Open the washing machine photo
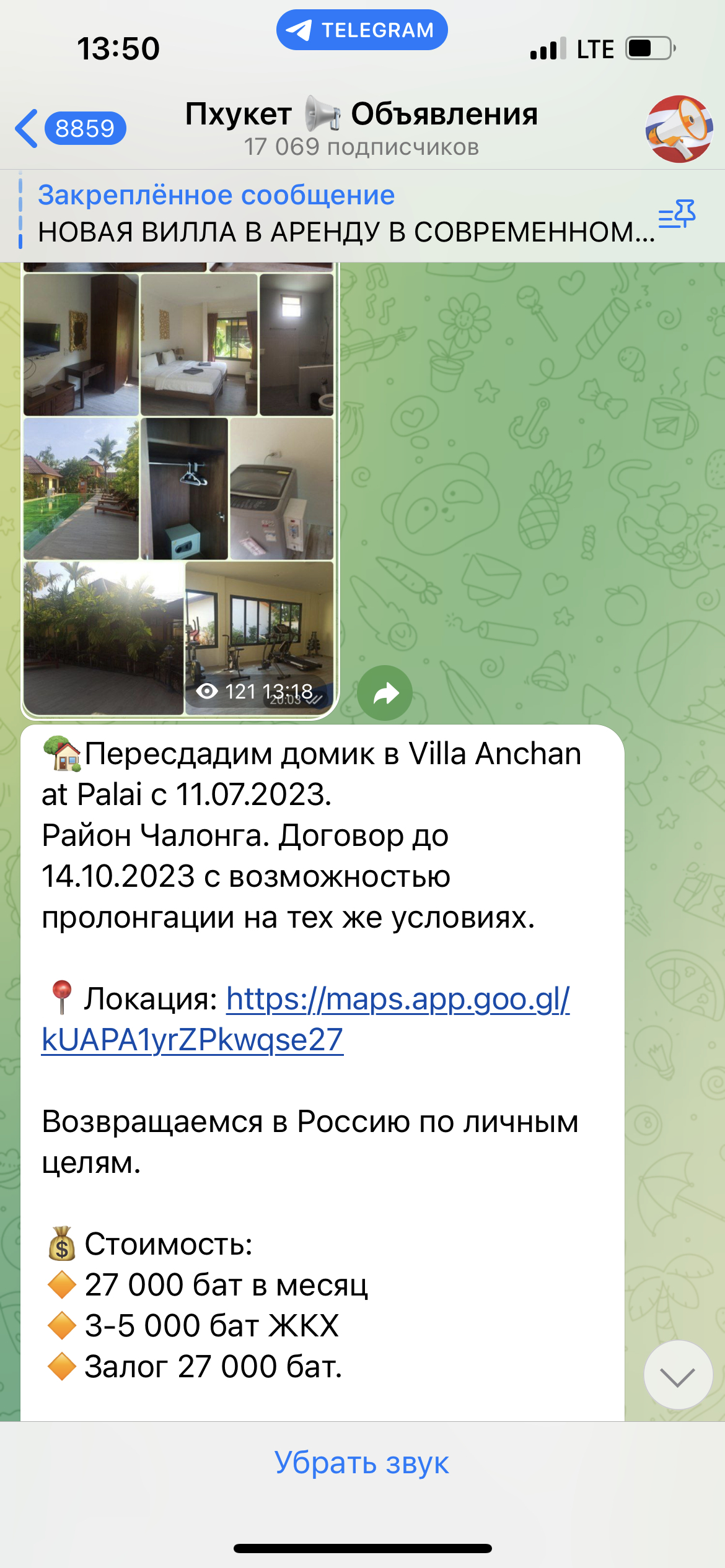The width and height of the screenshot is (725, 1568). tap(281, 489)
